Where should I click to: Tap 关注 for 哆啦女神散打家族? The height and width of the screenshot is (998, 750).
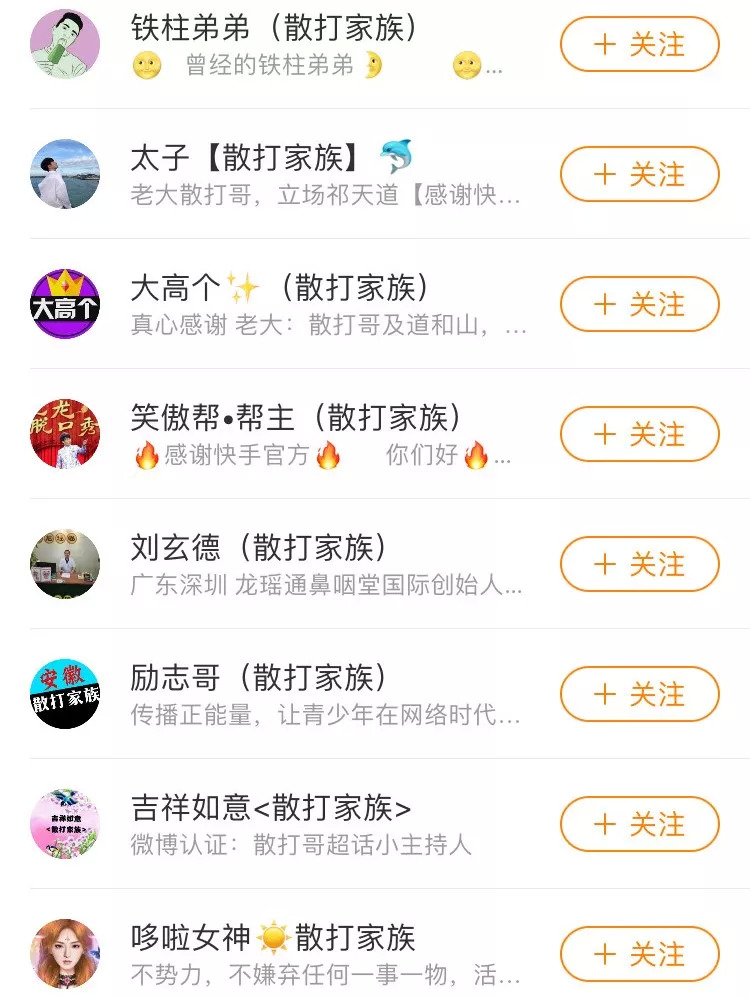[x=639, y=954]
